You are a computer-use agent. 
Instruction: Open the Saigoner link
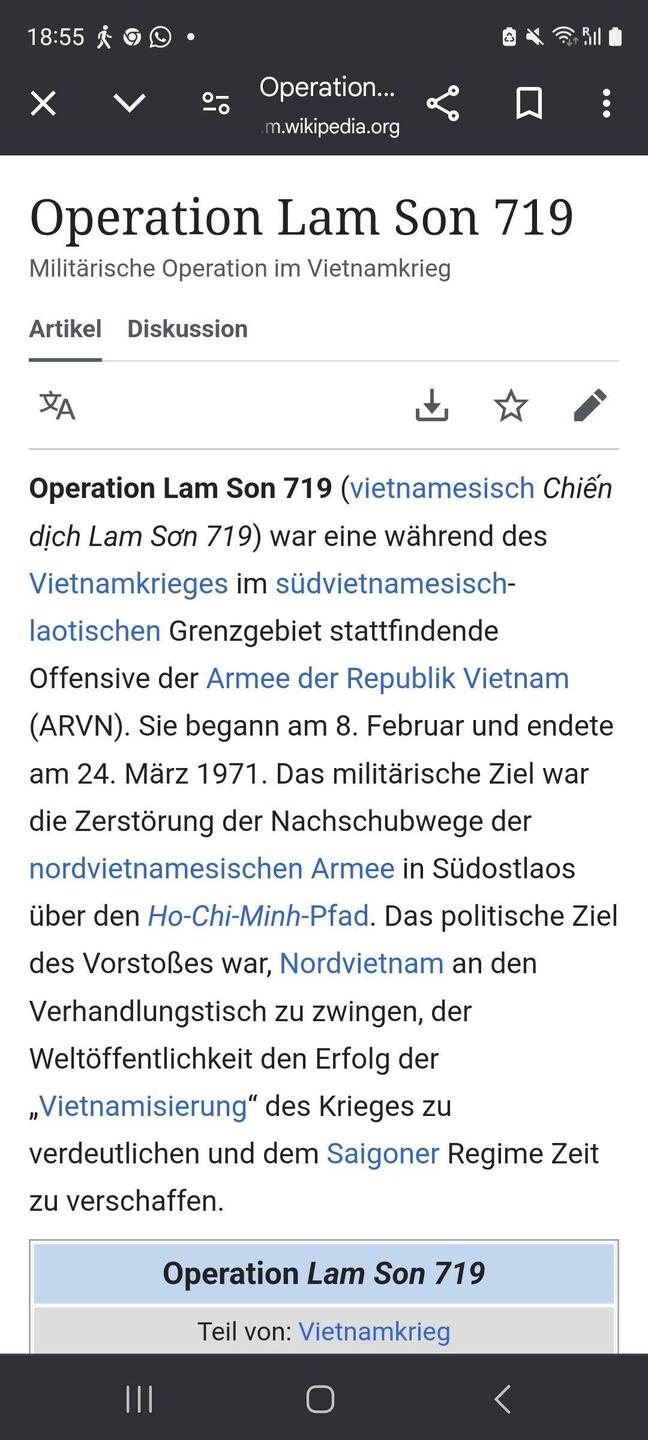[x=382, y=1153]
